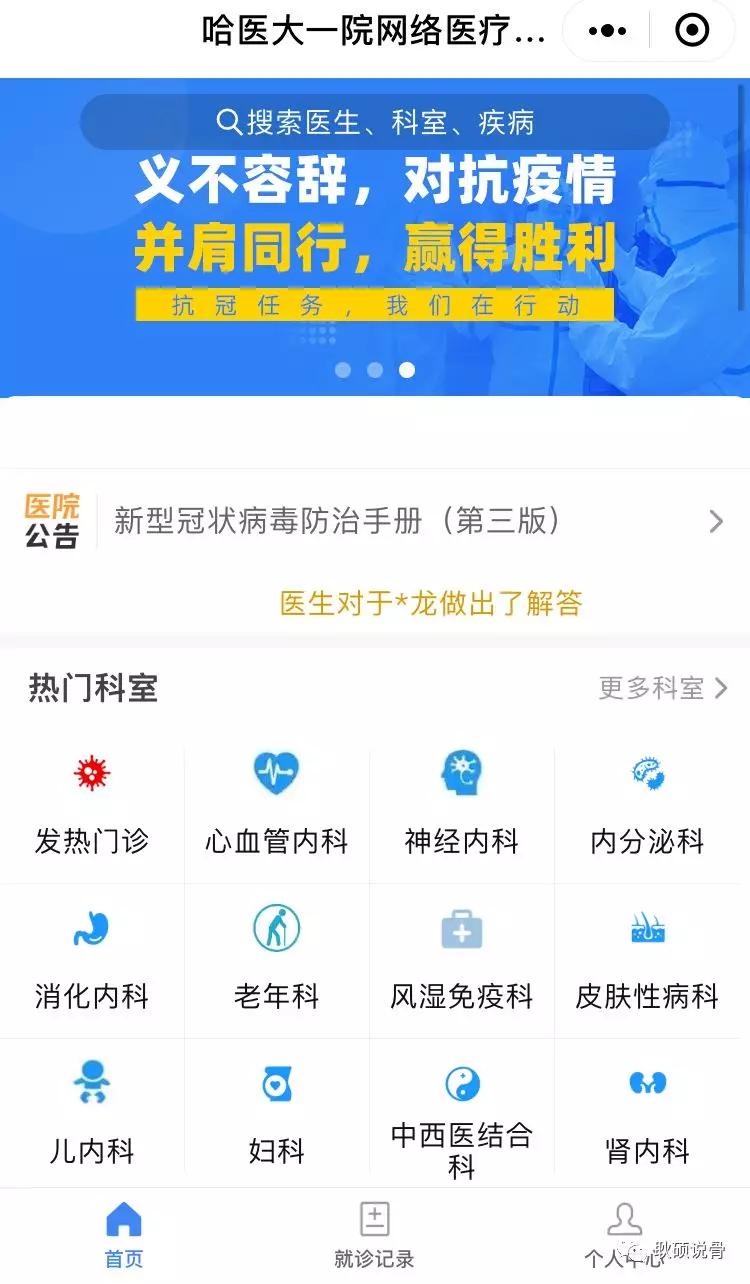The width and height of the screenshot is (750, 1284).
Task: Open the 个人中心 tab
Action: (624, 1228)
